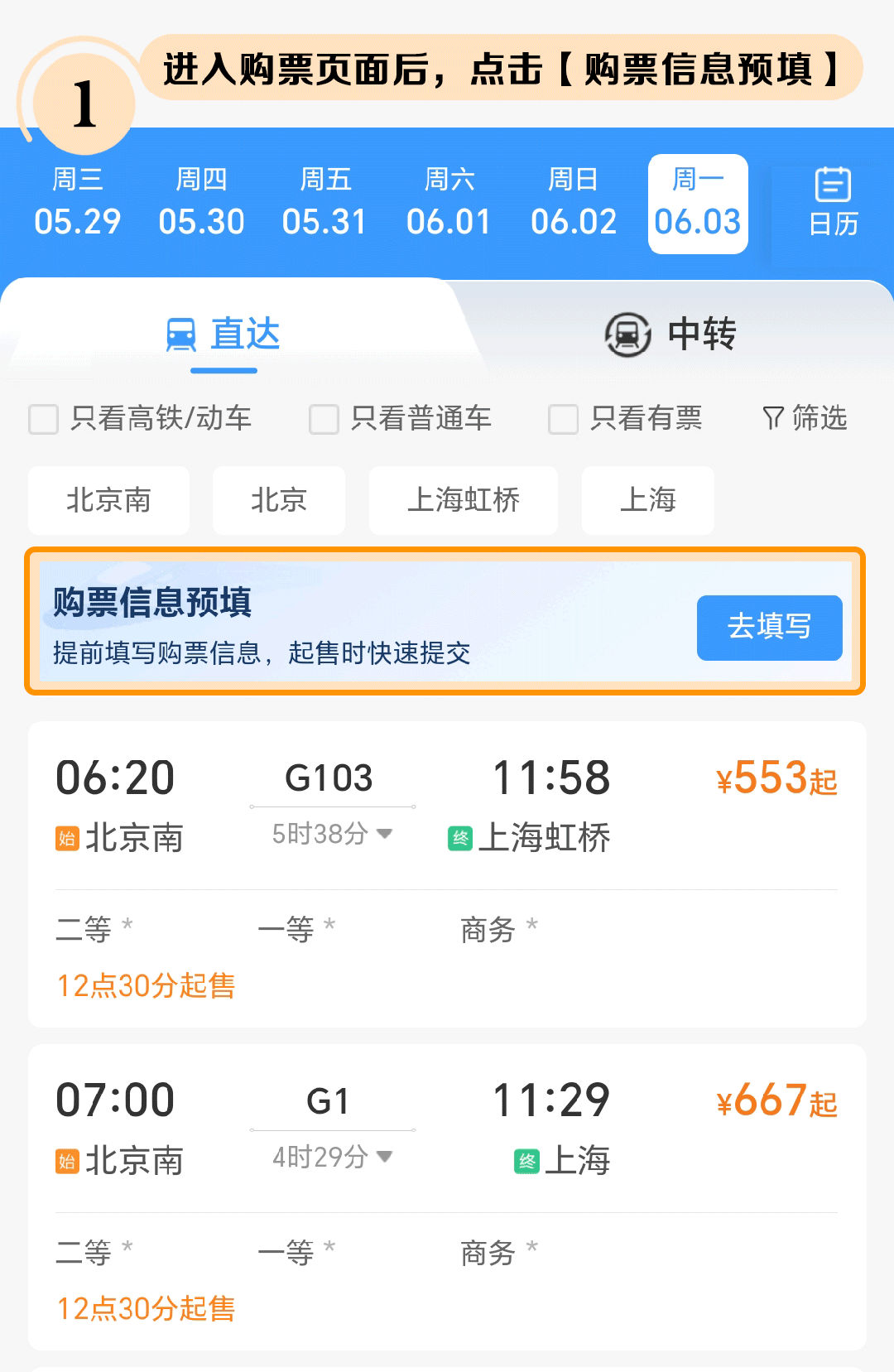The image size is (894, 1372).
Task: Expand stop details via G103 dropdown arrow
Action: [383, 834]
